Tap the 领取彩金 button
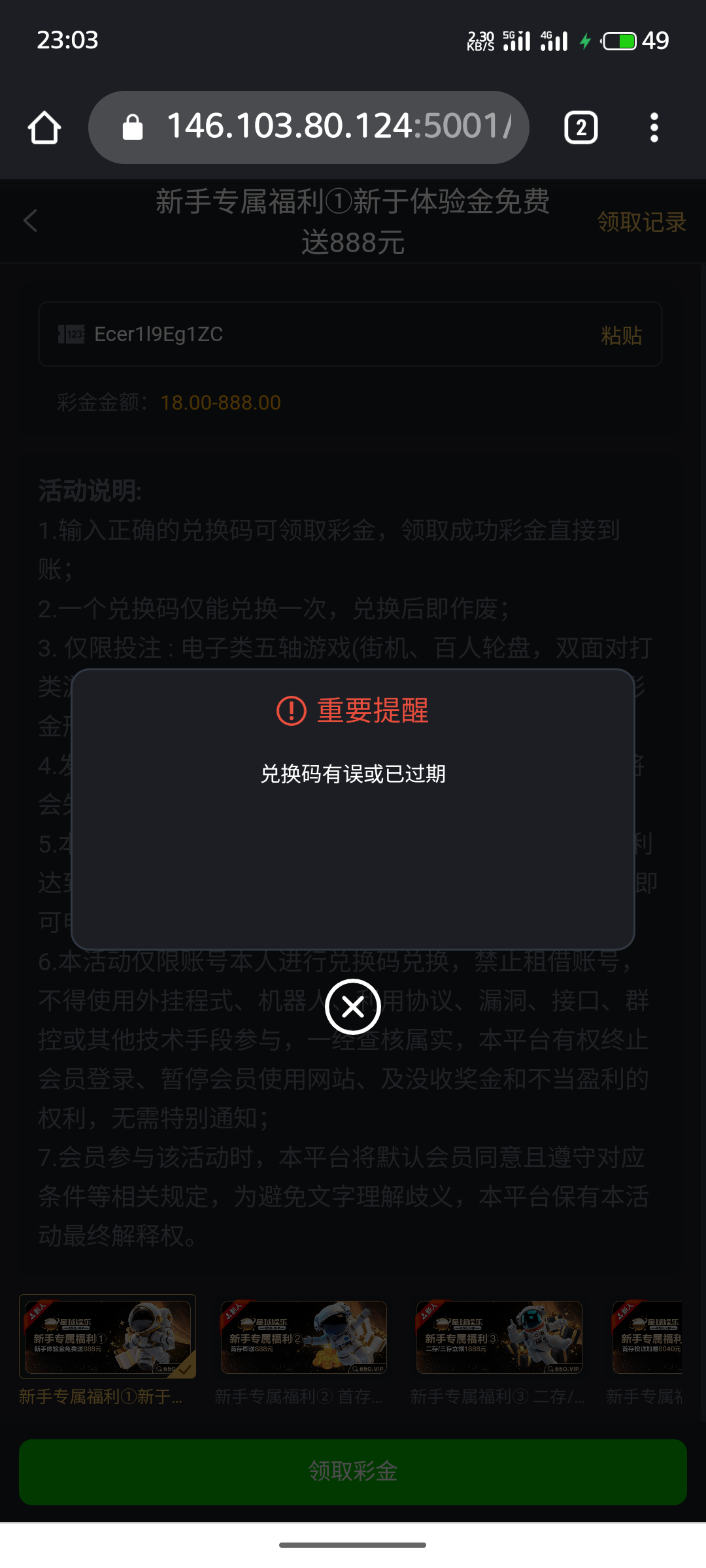Screen dimensions: 706x1568 353,1471
